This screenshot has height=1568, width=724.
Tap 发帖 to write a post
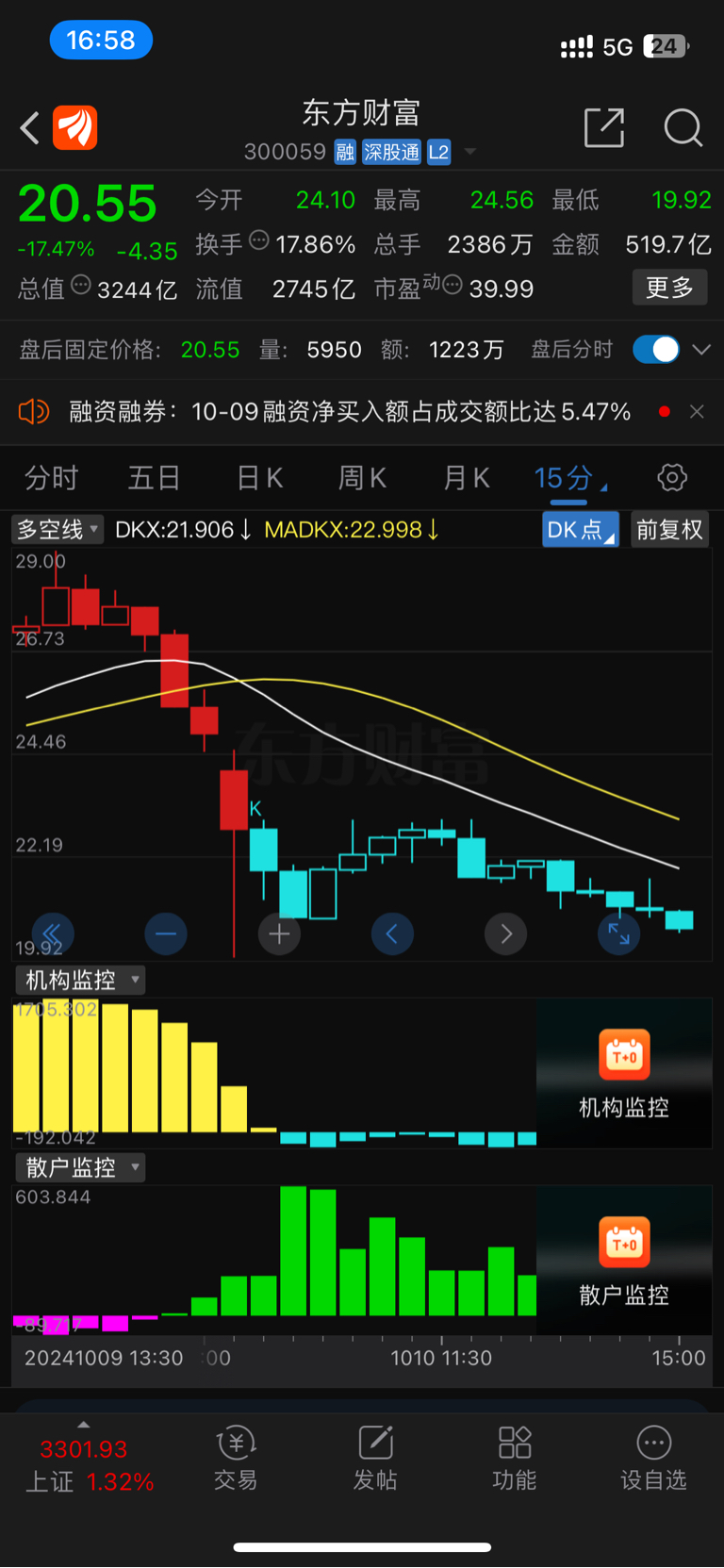coord(375,1458)
